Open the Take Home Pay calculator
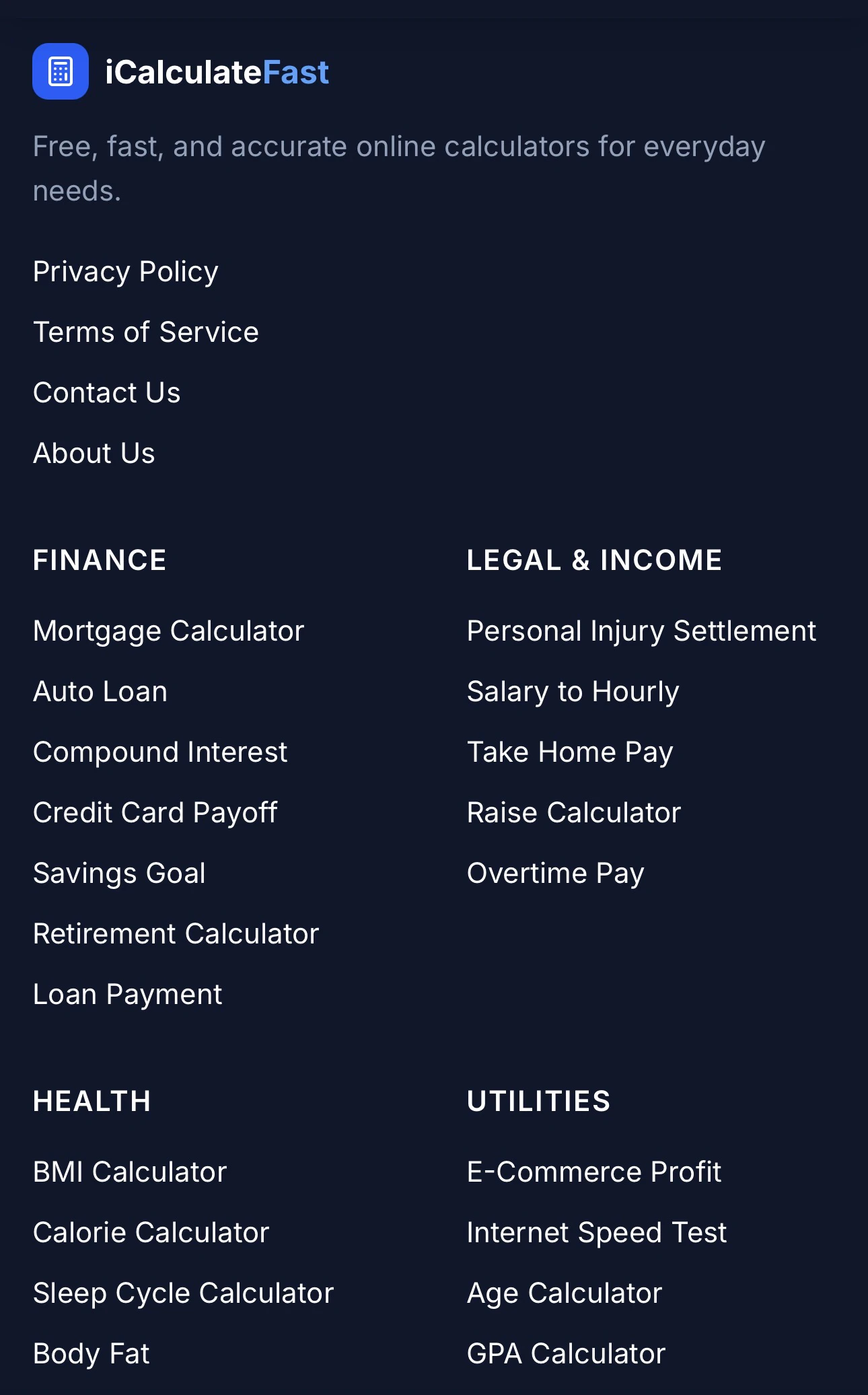This screenshot has width=868, height=1395. pos(570,752)
